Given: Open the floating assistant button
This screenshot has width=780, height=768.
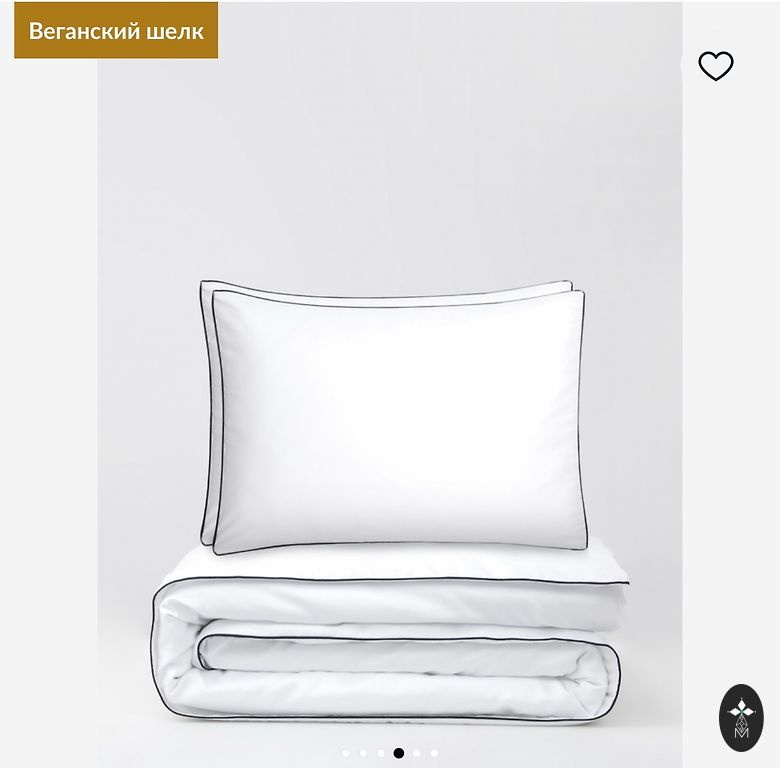Looking at the screenshot, I should 741,715.
